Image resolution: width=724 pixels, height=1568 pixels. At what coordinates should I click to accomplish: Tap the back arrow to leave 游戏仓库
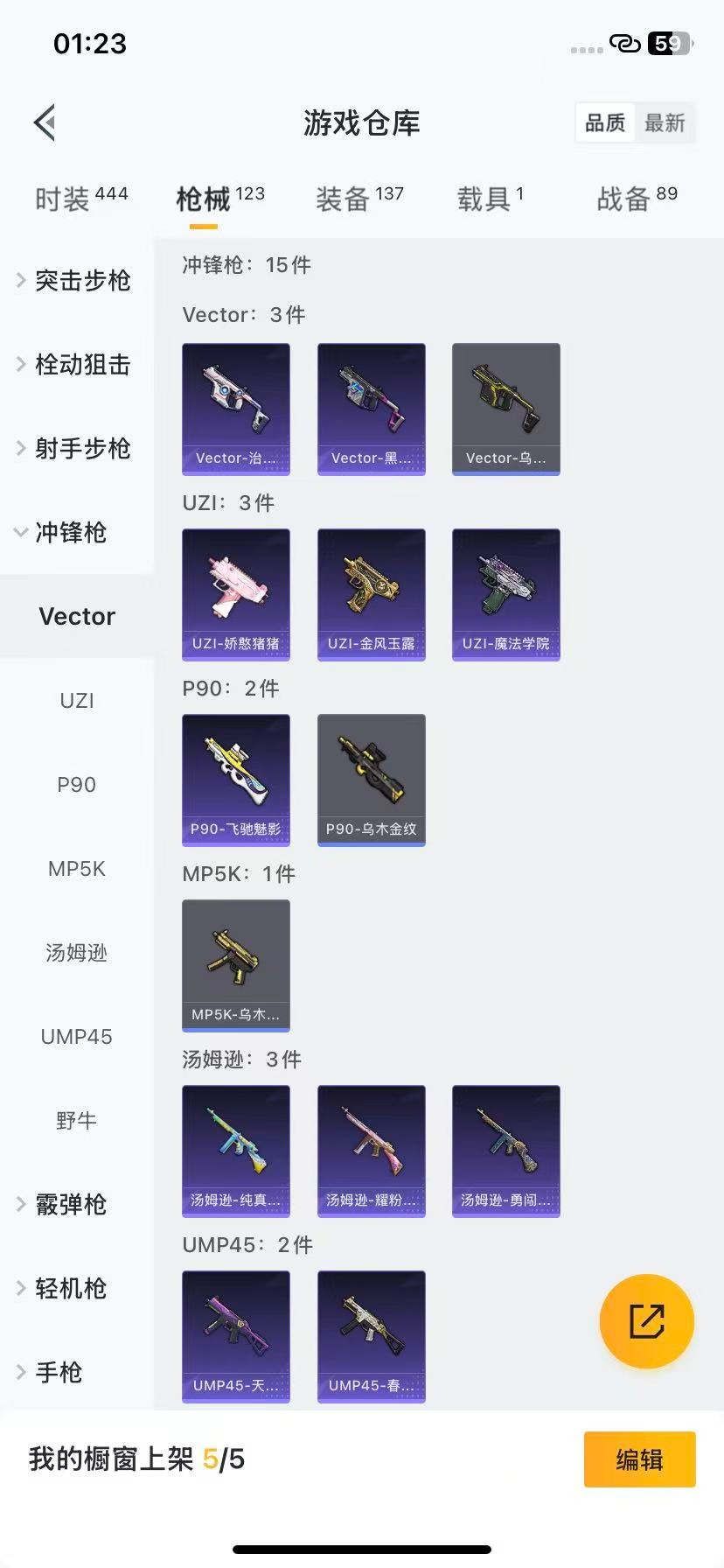(45, 122)
